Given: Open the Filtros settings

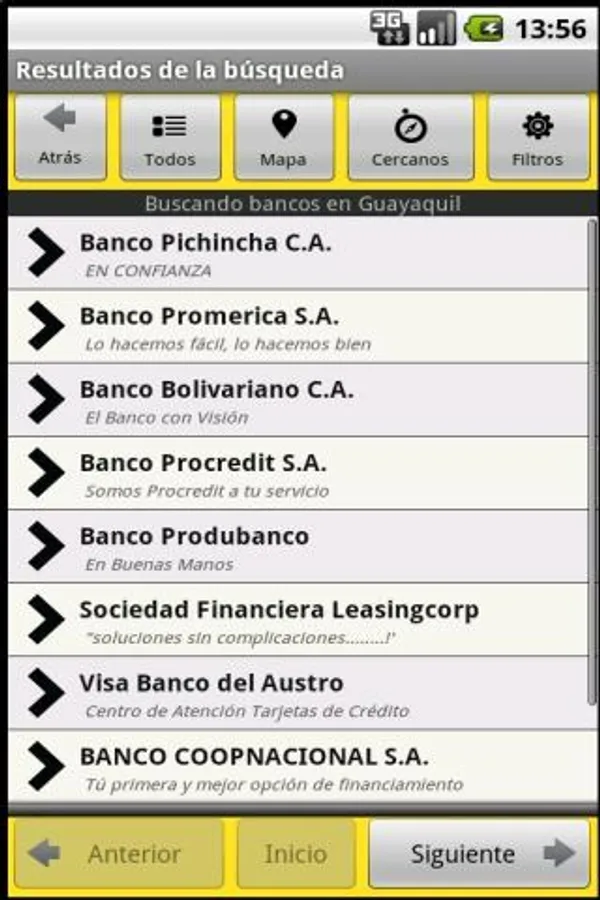Looking at the screenshot, I should [x=537, y=138].
